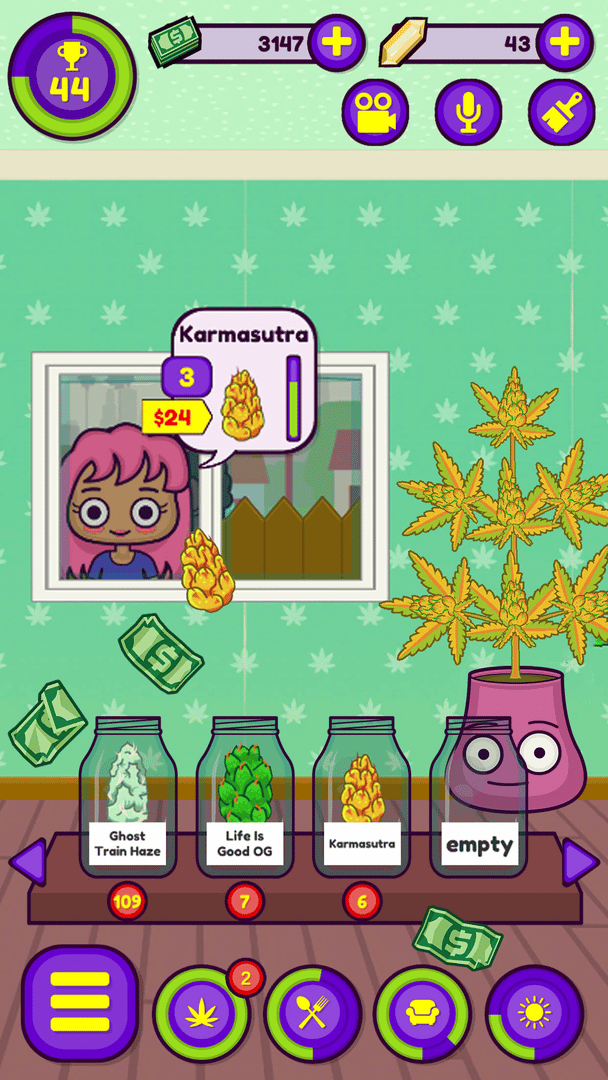Select the Life Is Good OG jar
608x1080 pixels.
tap(245, 797)
